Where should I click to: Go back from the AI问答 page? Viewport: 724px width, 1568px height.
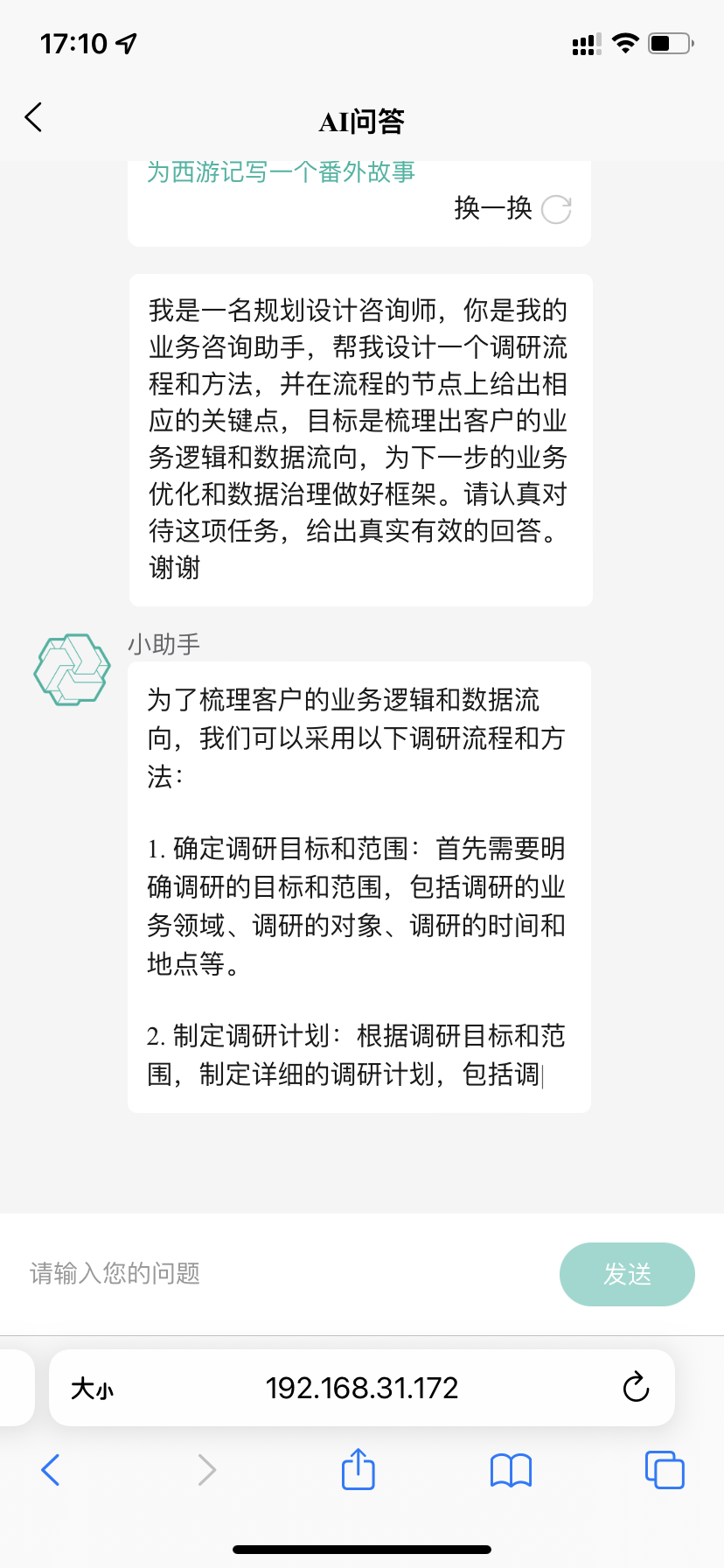(x=34, y=117)
